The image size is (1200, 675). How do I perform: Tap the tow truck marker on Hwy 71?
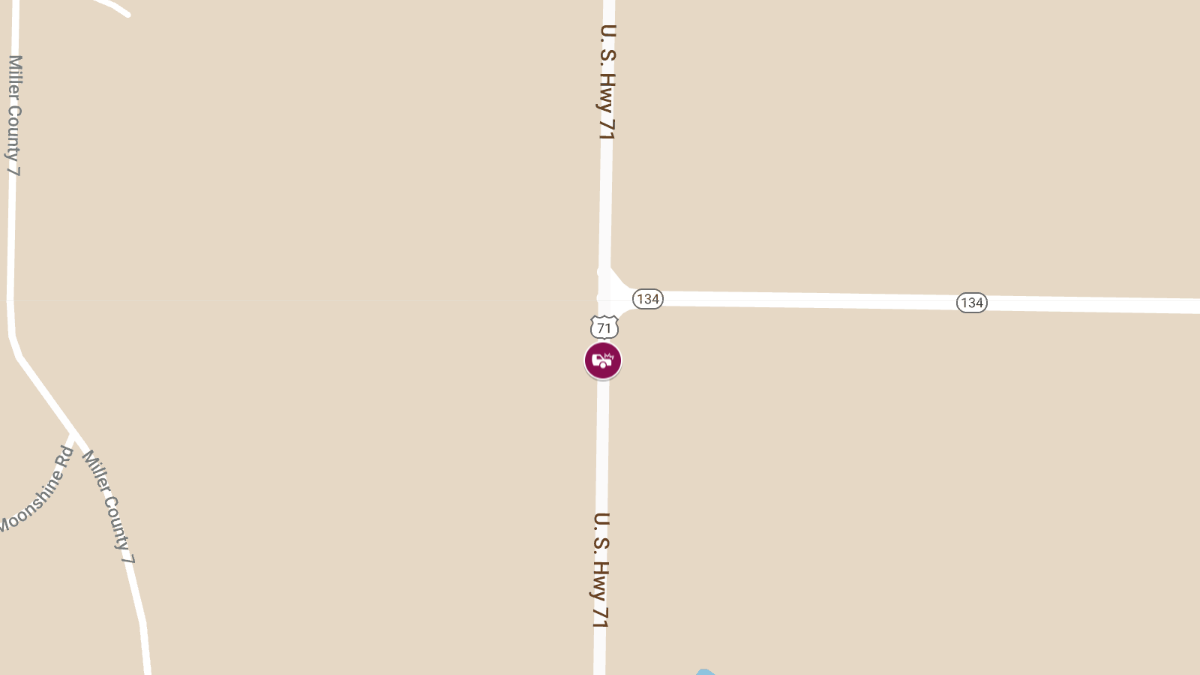603,361
